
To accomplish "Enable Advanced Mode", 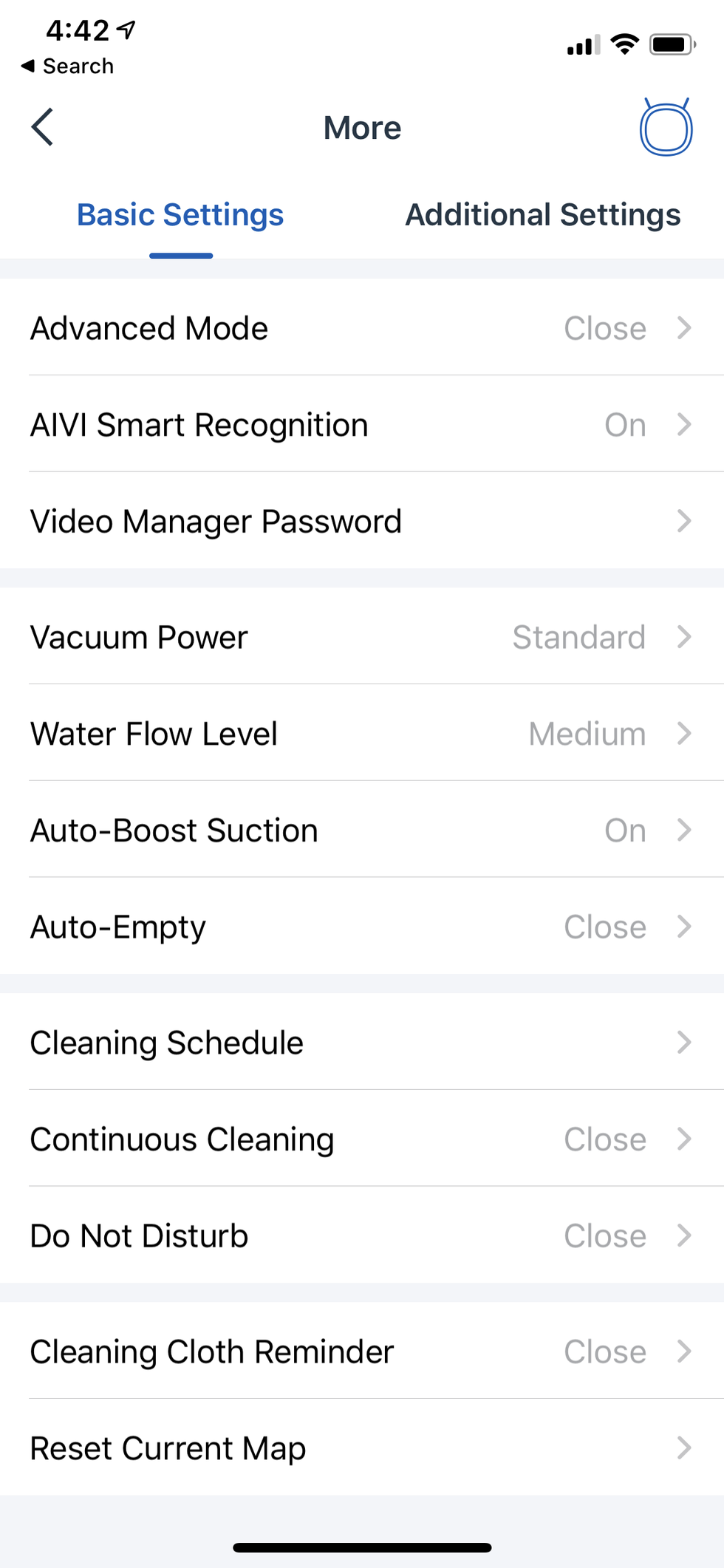I will tap(362, 328).
